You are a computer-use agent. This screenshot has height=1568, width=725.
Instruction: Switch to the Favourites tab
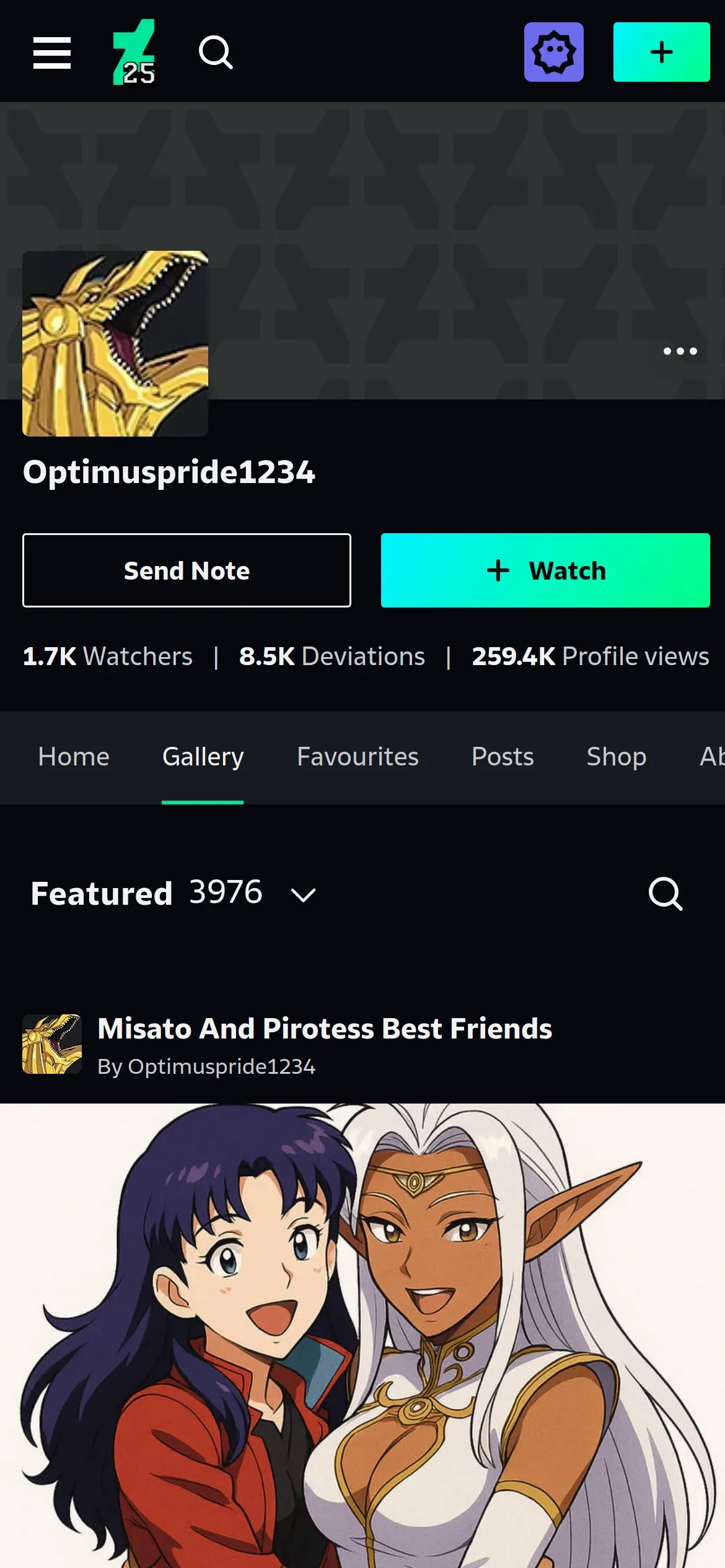[x=358, y=757]
